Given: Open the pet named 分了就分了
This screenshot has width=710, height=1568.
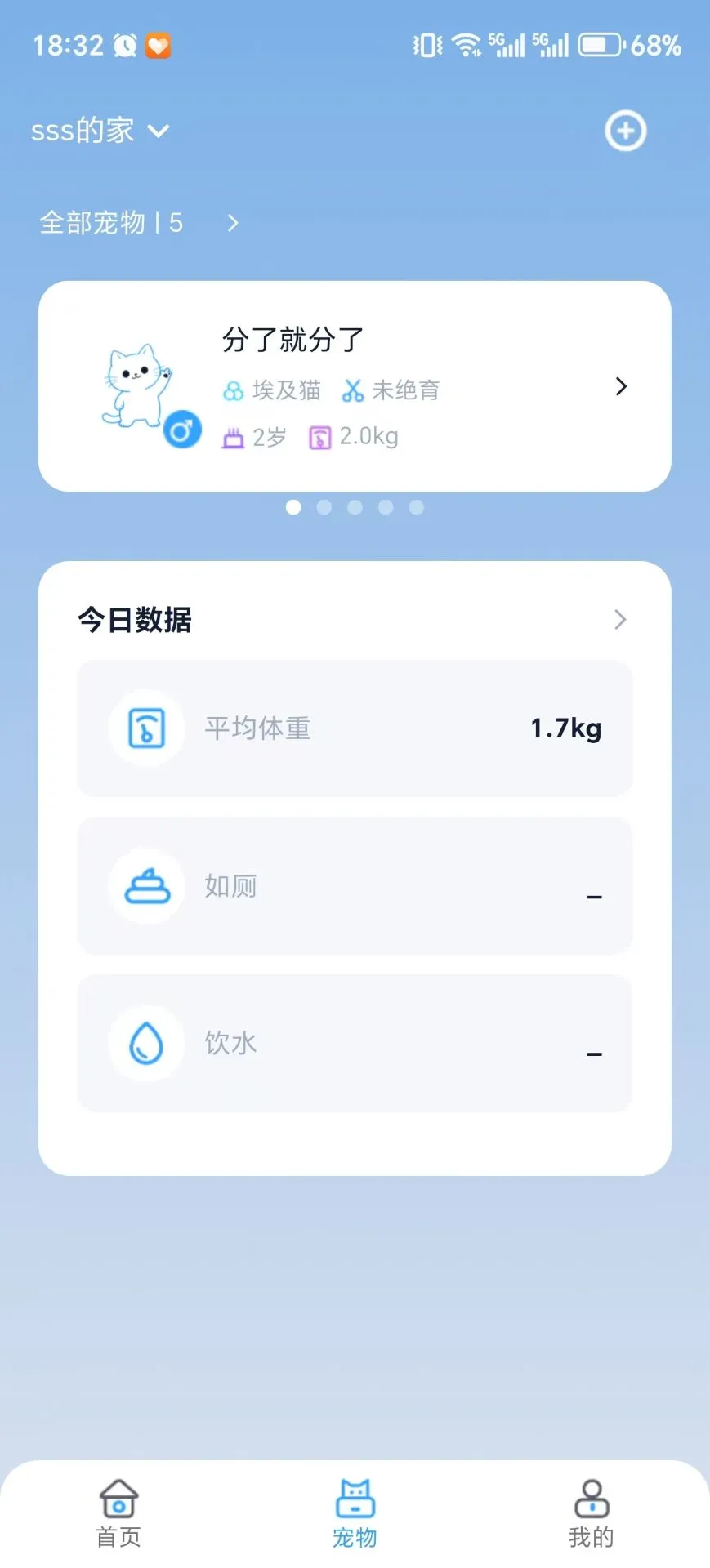Looking at the screenshot, I should [x=292, y=340].
